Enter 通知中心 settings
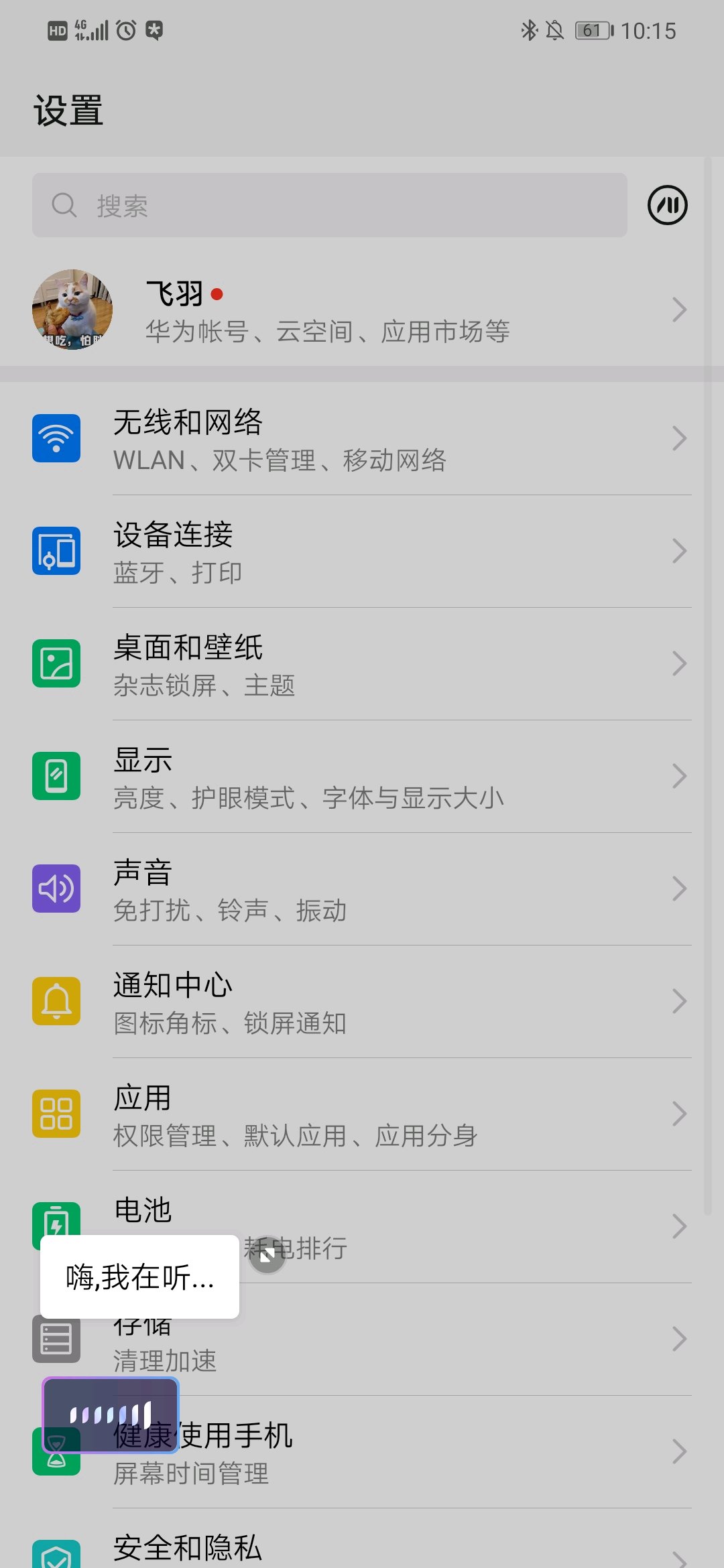 tap(362, 1002)
